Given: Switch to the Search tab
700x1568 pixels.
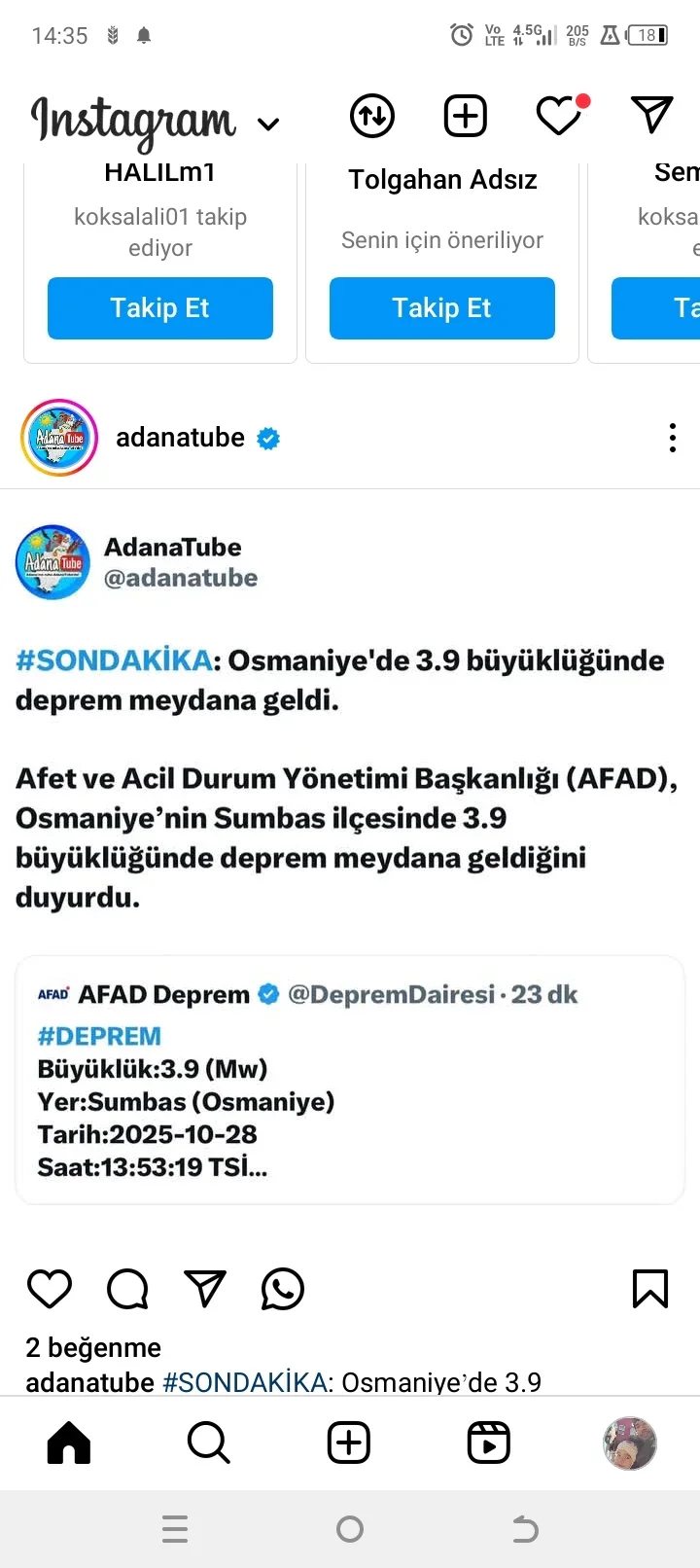Looking at the screenshot, I should [209, 1443].
